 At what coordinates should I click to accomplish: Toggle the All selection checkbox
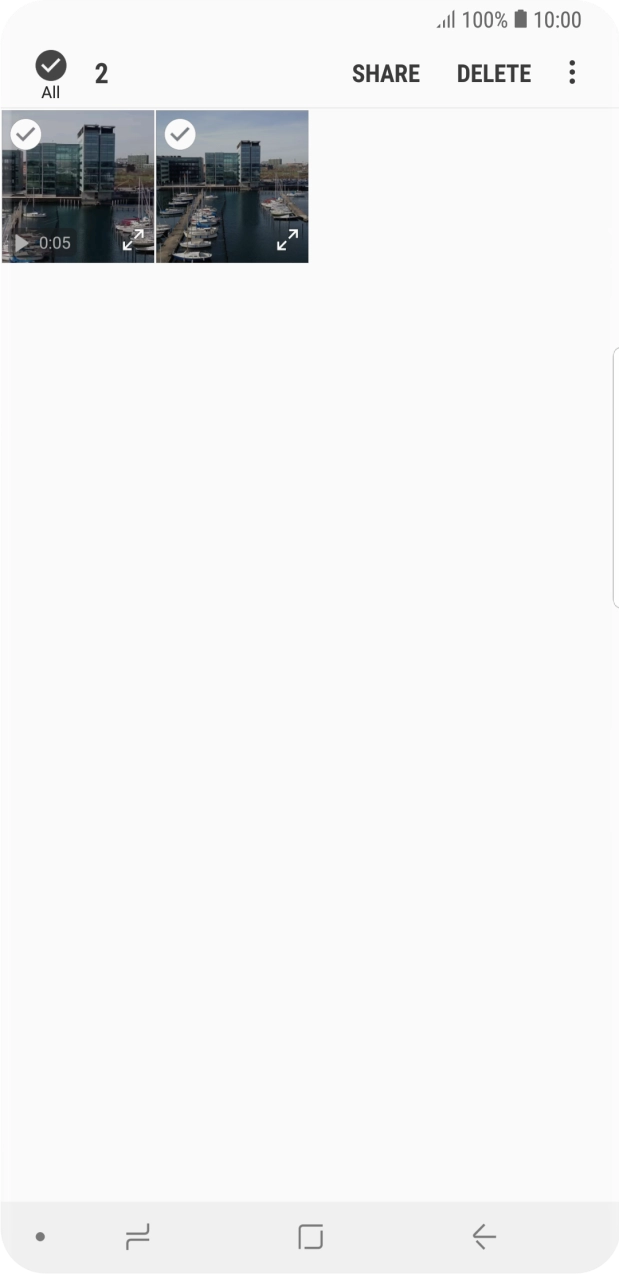(51, 67)
